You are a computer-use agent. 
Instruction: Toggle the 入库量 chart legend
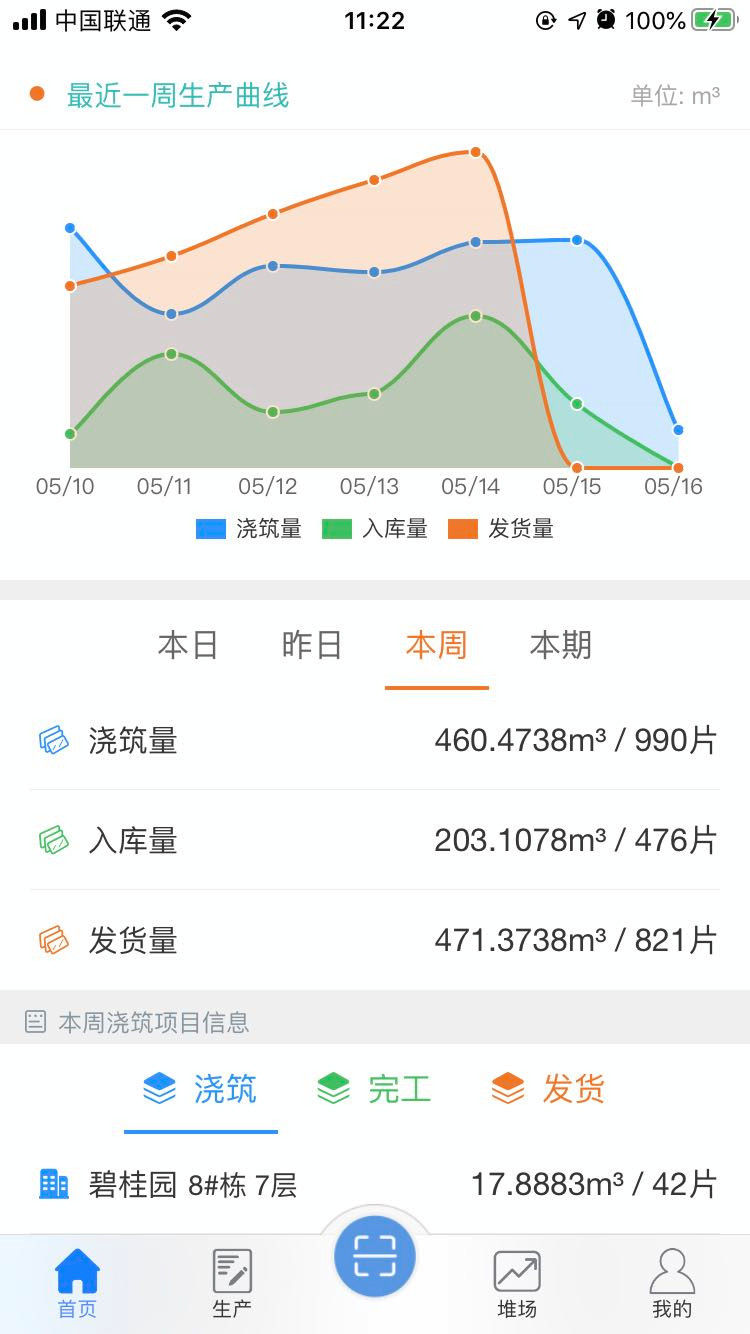point(375,529)
